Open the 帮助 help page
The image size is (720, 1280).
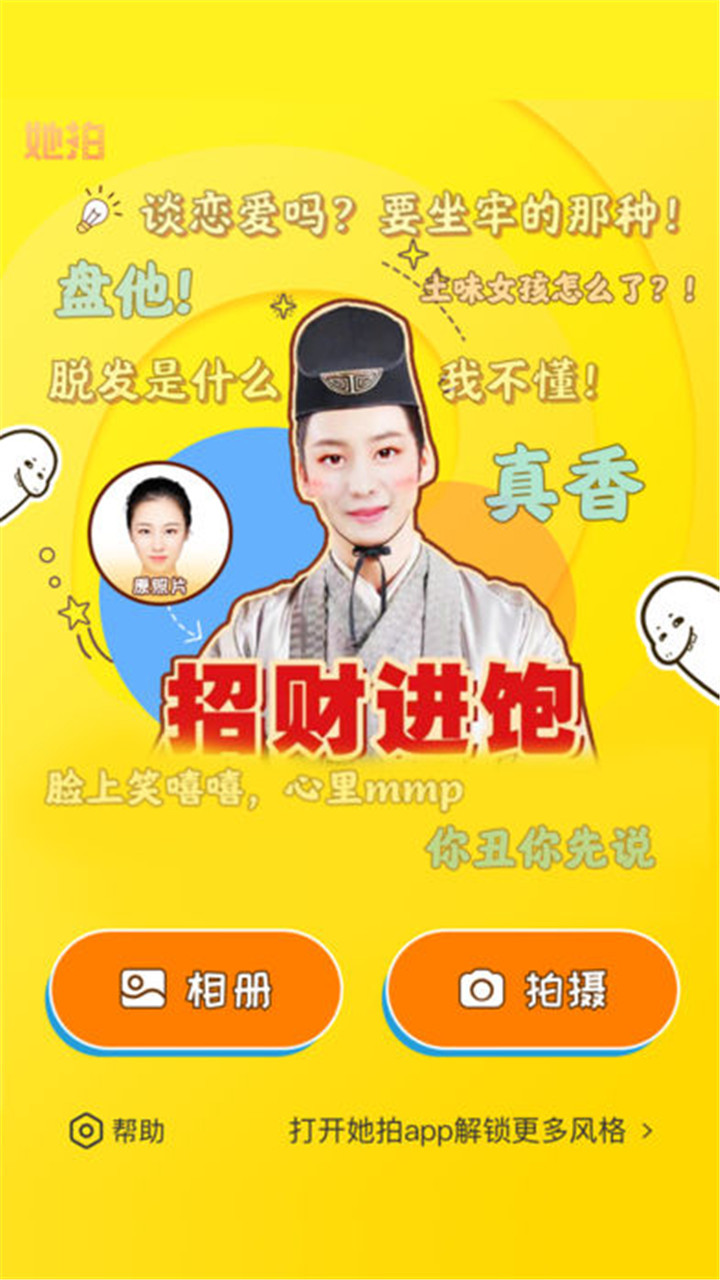(x=117, y=1131)
